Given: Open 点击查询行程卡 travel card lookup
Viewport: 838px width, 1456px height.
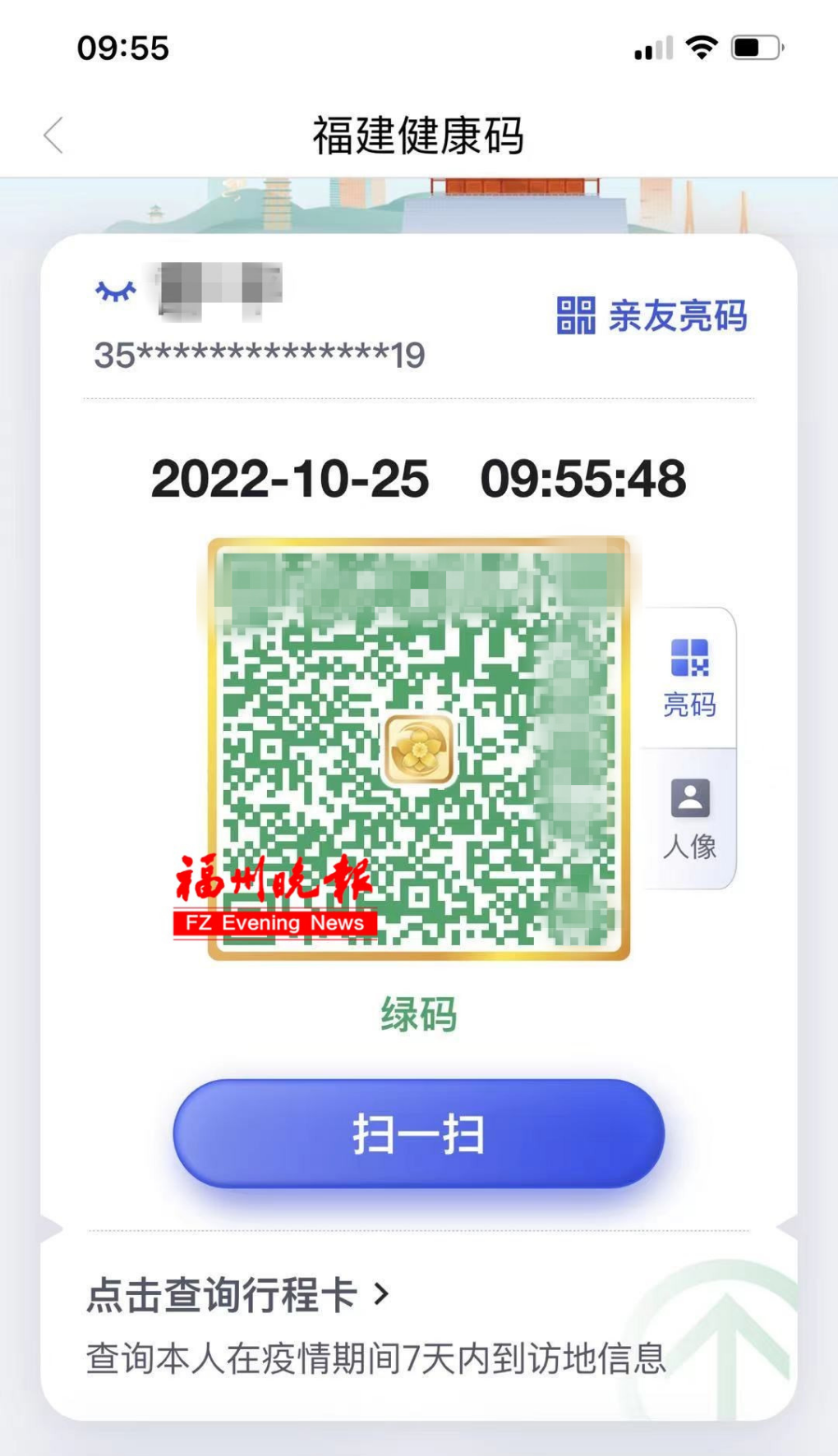Looking at the screenshot, I should 237,1295.
